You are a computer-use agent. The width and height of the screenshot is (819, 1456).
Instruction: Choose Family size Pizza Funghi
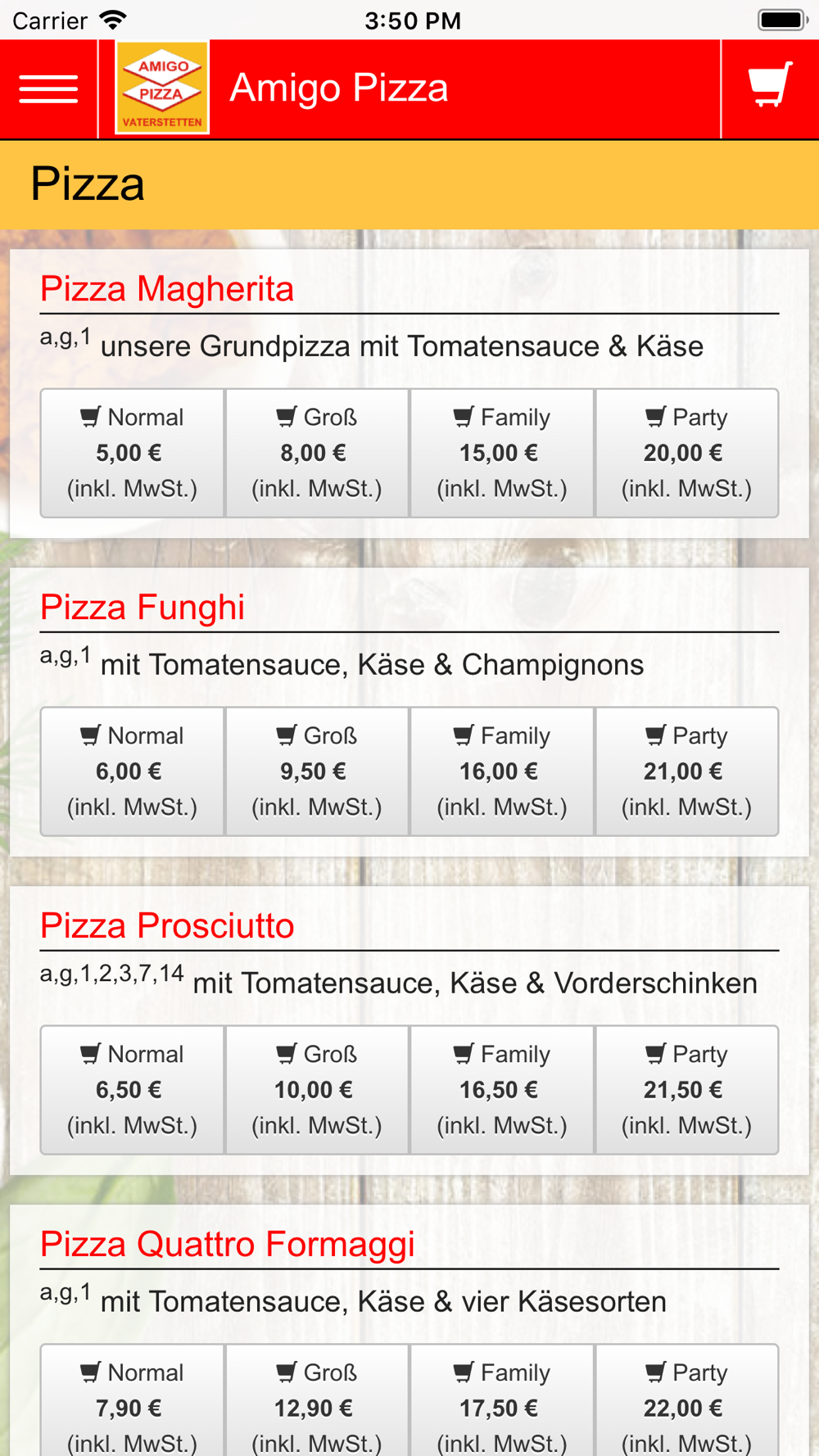coord(502,771)
